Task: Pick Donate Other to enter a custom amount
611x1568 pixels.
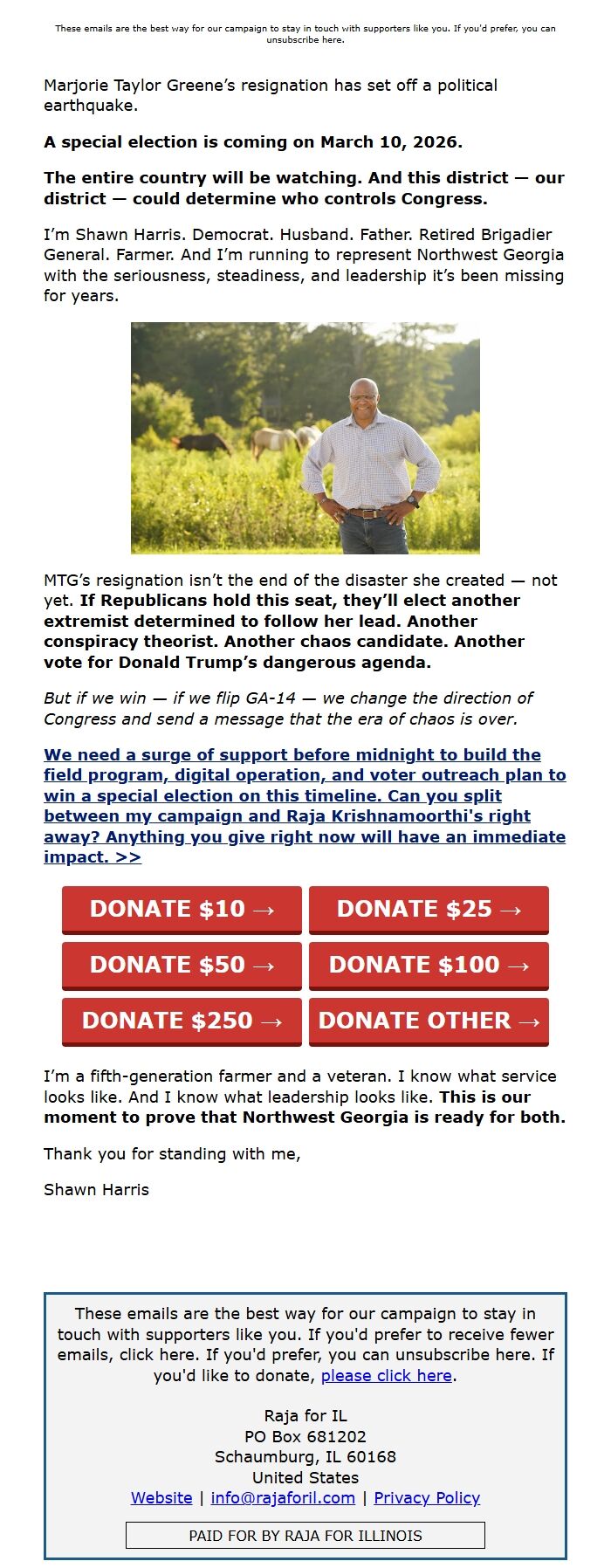Action: pos(429,1021)
